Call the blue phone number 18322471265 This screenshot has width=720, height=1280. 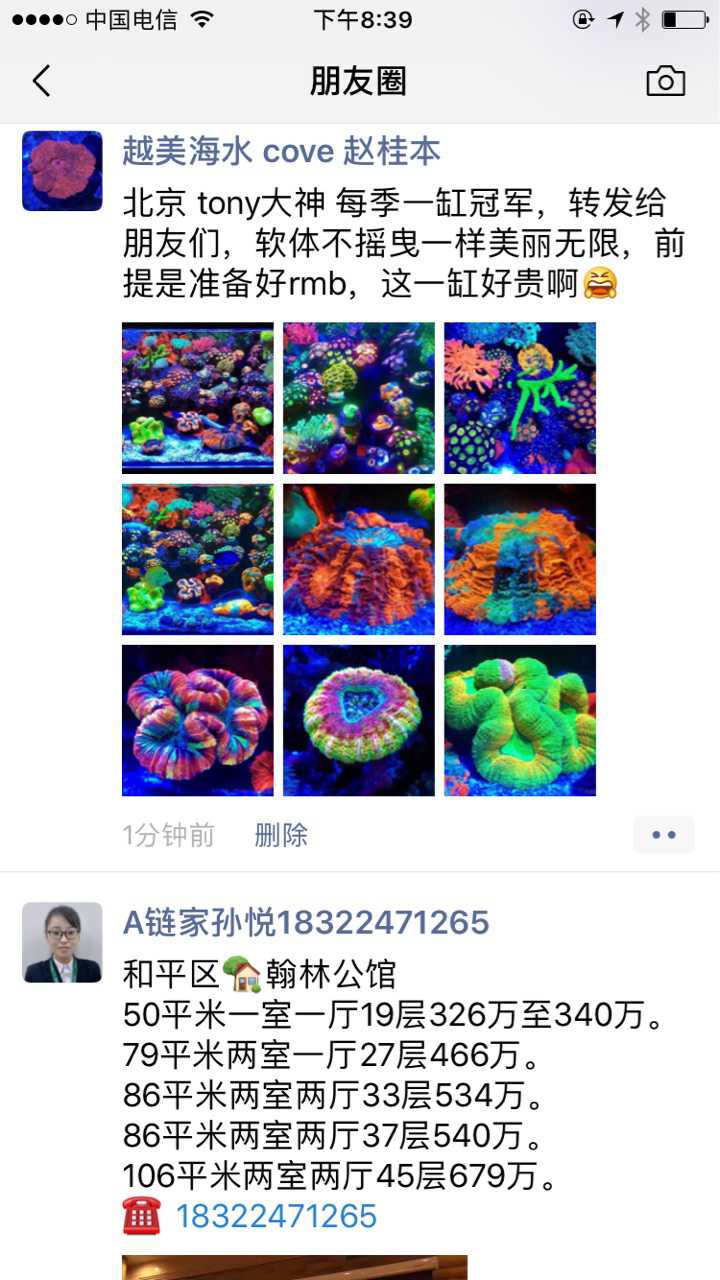[276, 1216]
